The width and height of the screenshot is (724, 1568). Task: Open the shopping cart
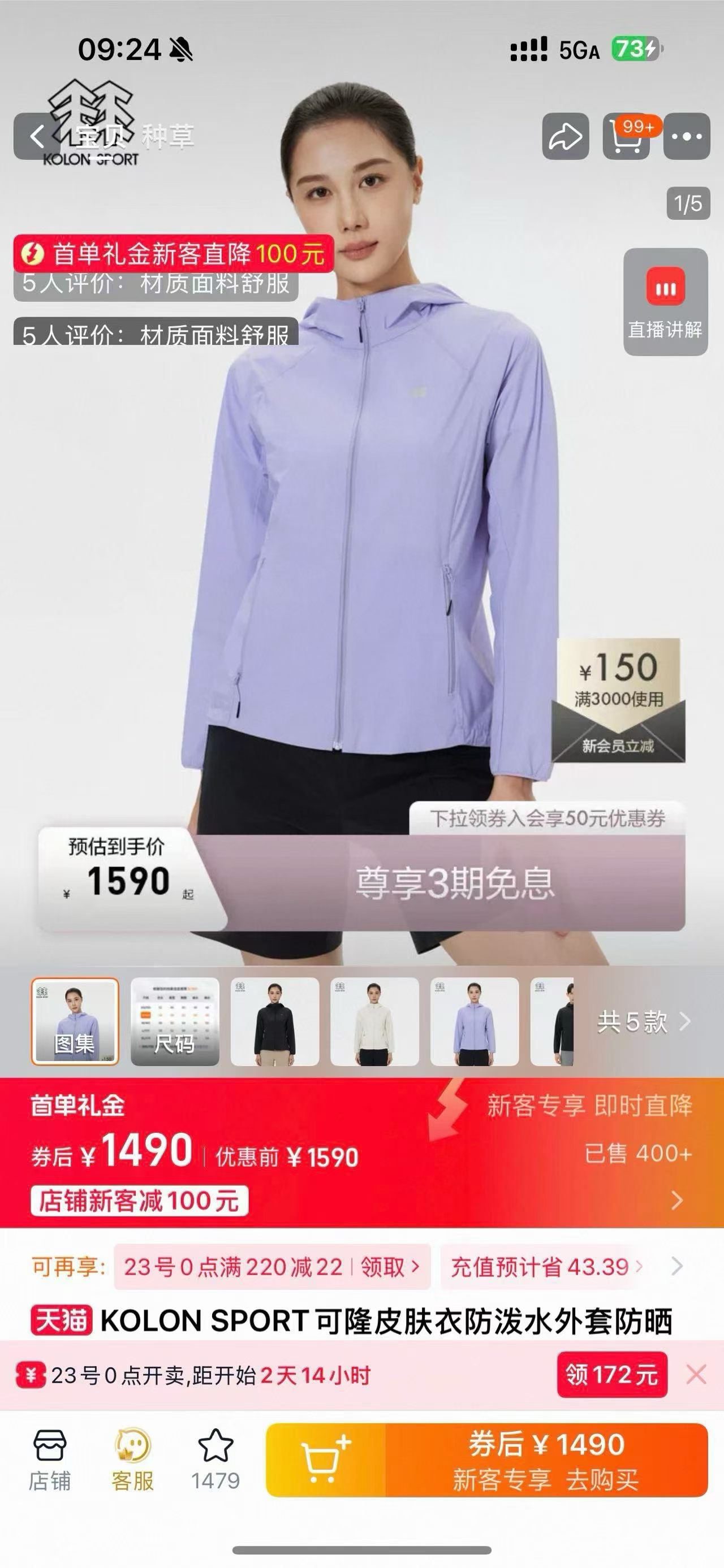(626, 136)
